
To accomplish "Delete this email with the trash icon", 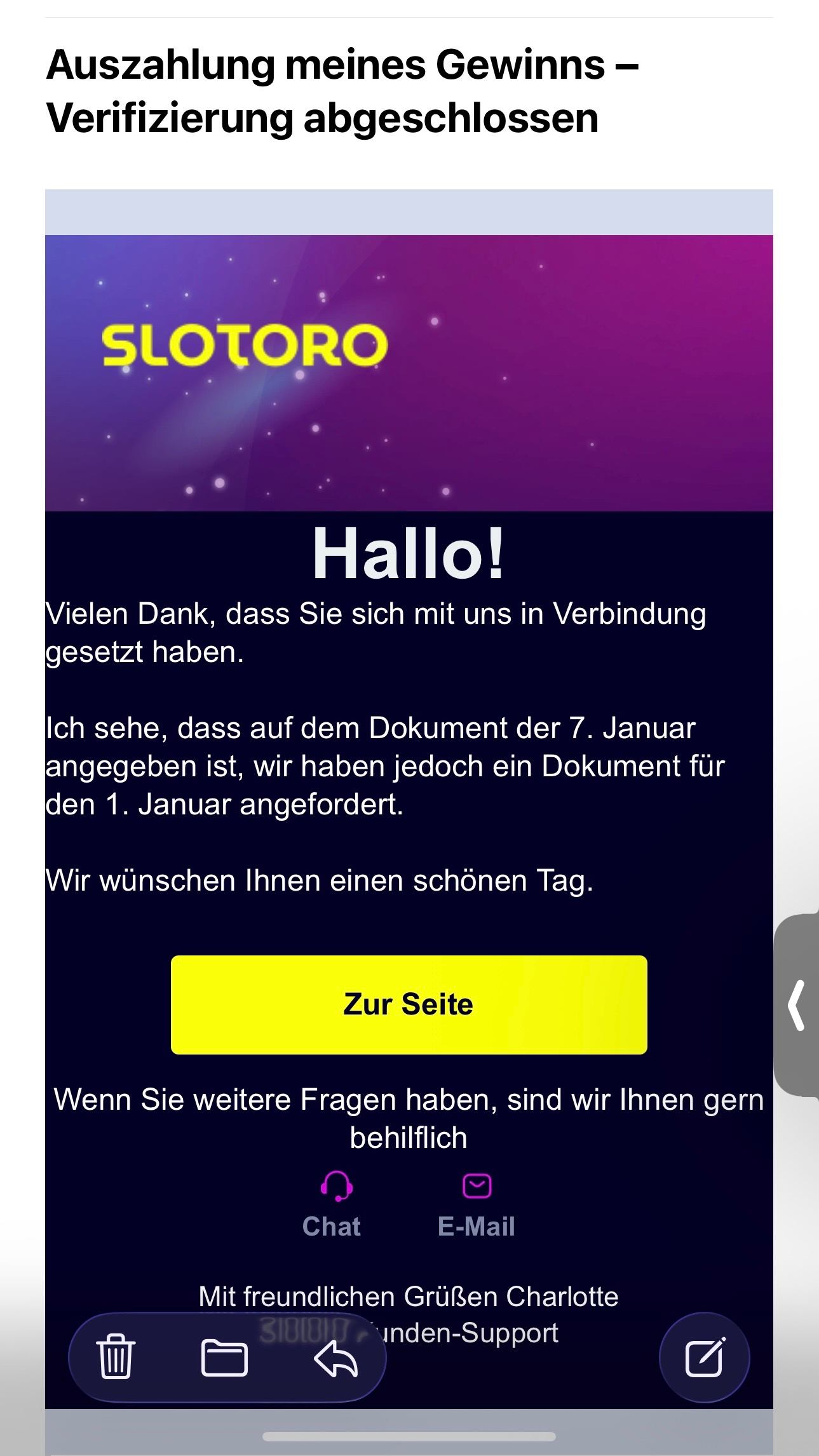I will click(116, 1358).
